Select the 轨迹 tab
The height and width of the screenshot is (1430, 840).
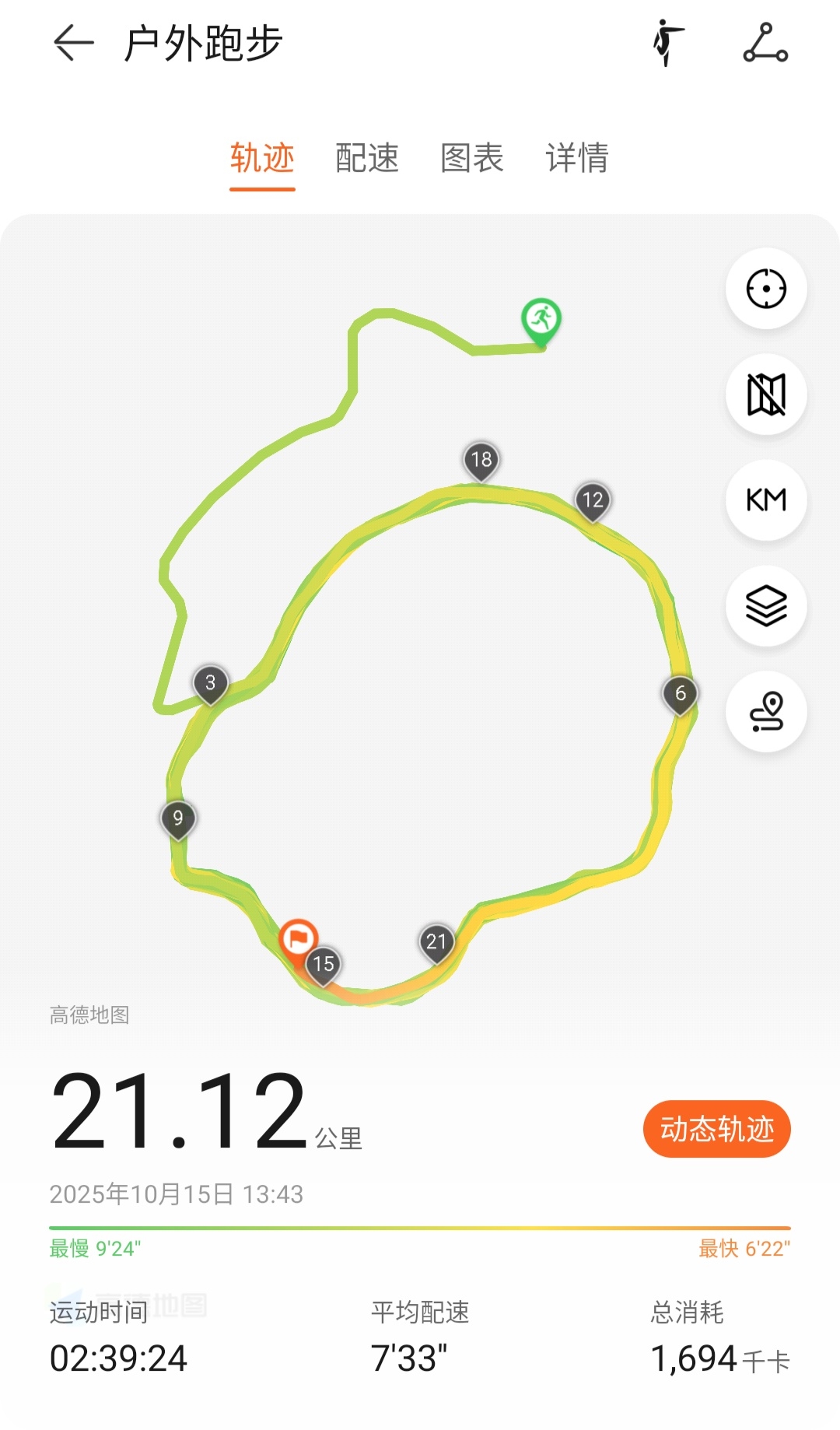tap(262, 158)
